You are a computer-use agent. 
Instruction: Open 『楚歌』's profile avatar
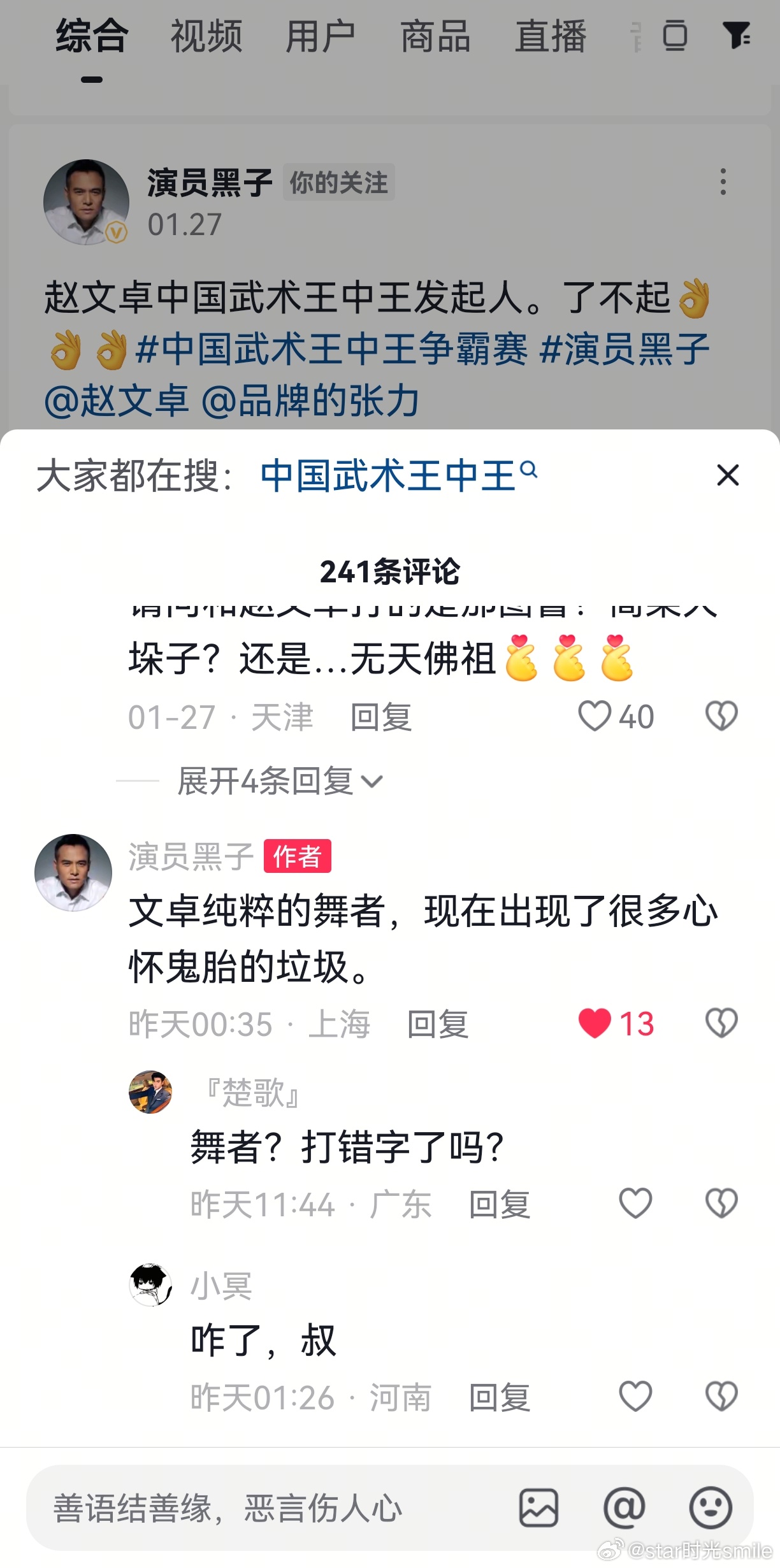click(150, 1092)
